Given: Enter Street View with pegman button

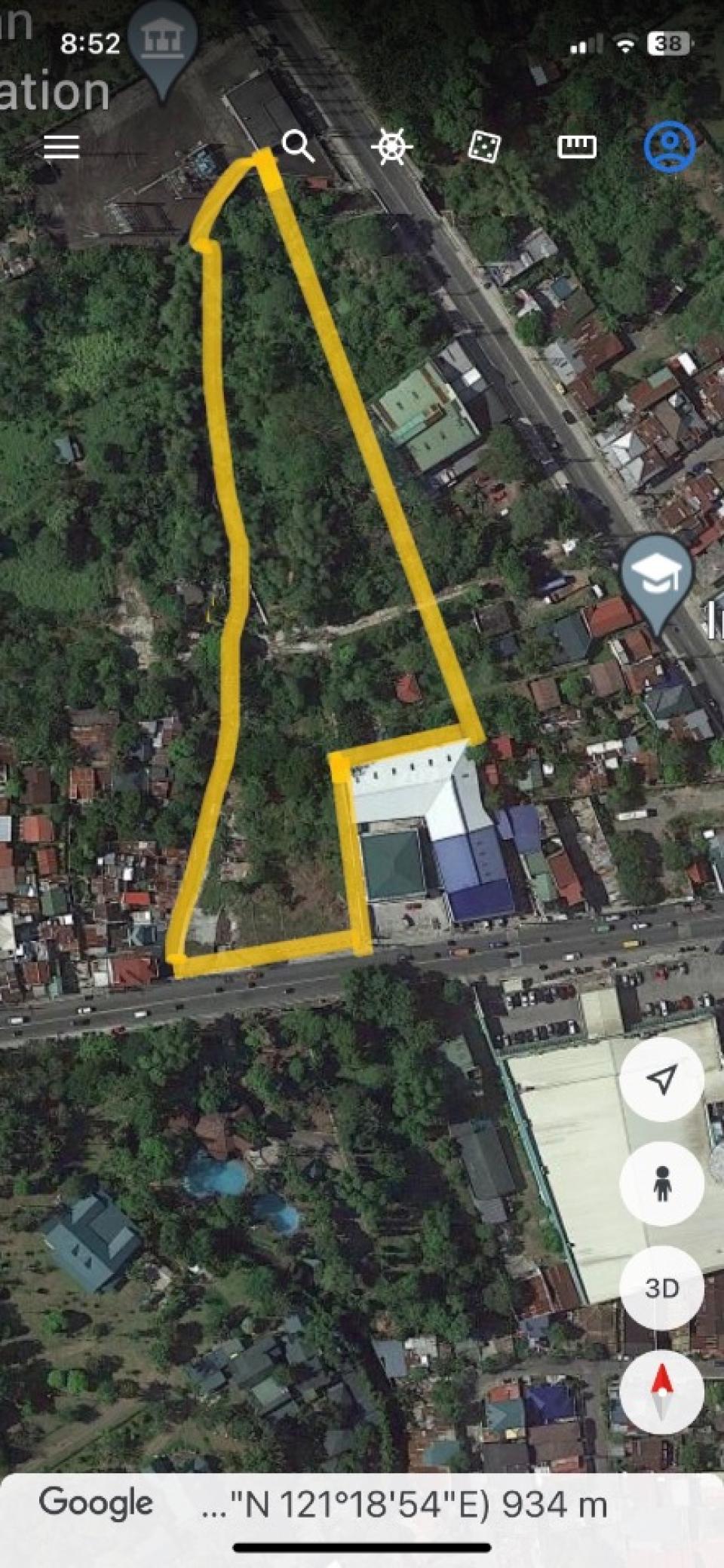Looking at the screenshot, I should 661,1184.
